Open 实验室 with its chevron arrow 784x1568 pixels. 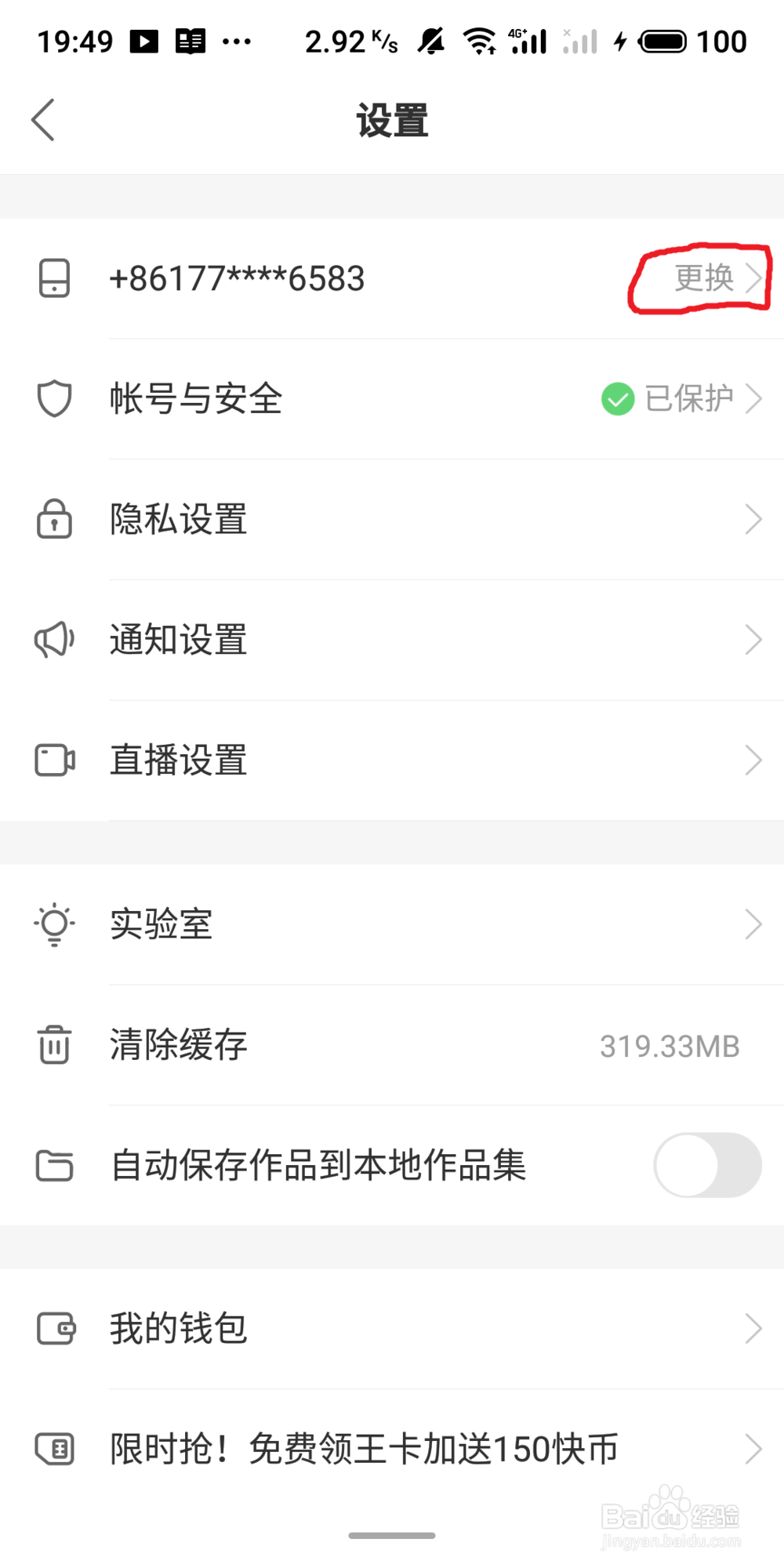752,924
